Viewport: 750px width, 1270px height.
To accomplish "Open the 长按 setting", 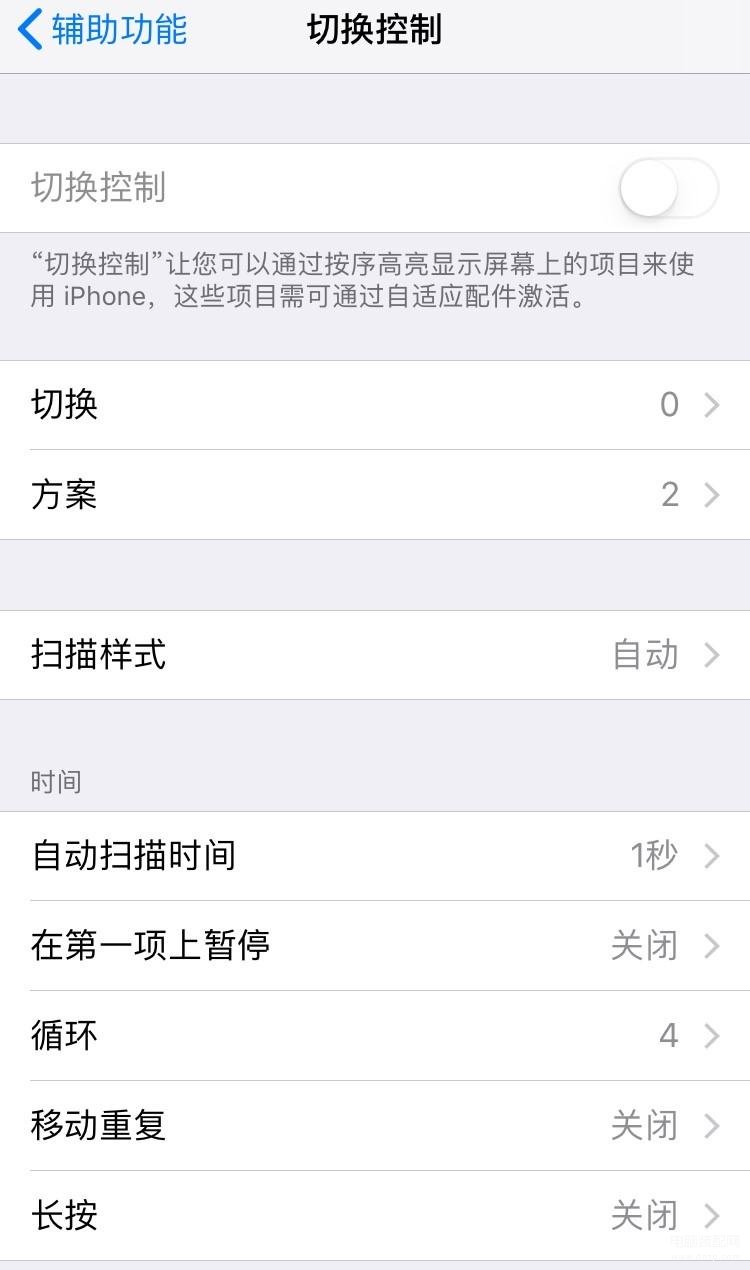I will tap(375, 1216).
